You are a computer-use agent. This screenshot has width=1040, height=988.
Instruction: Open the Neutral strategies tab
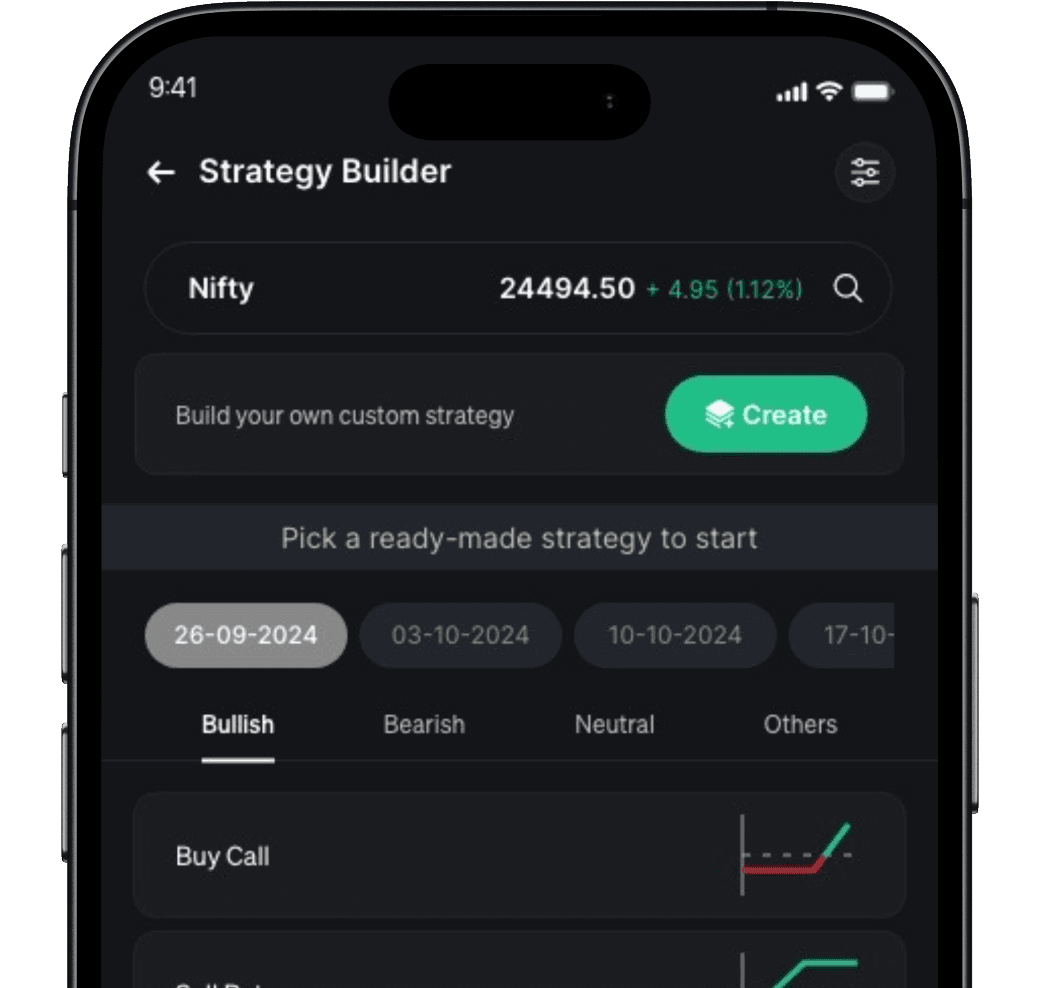tap(614, 725)
